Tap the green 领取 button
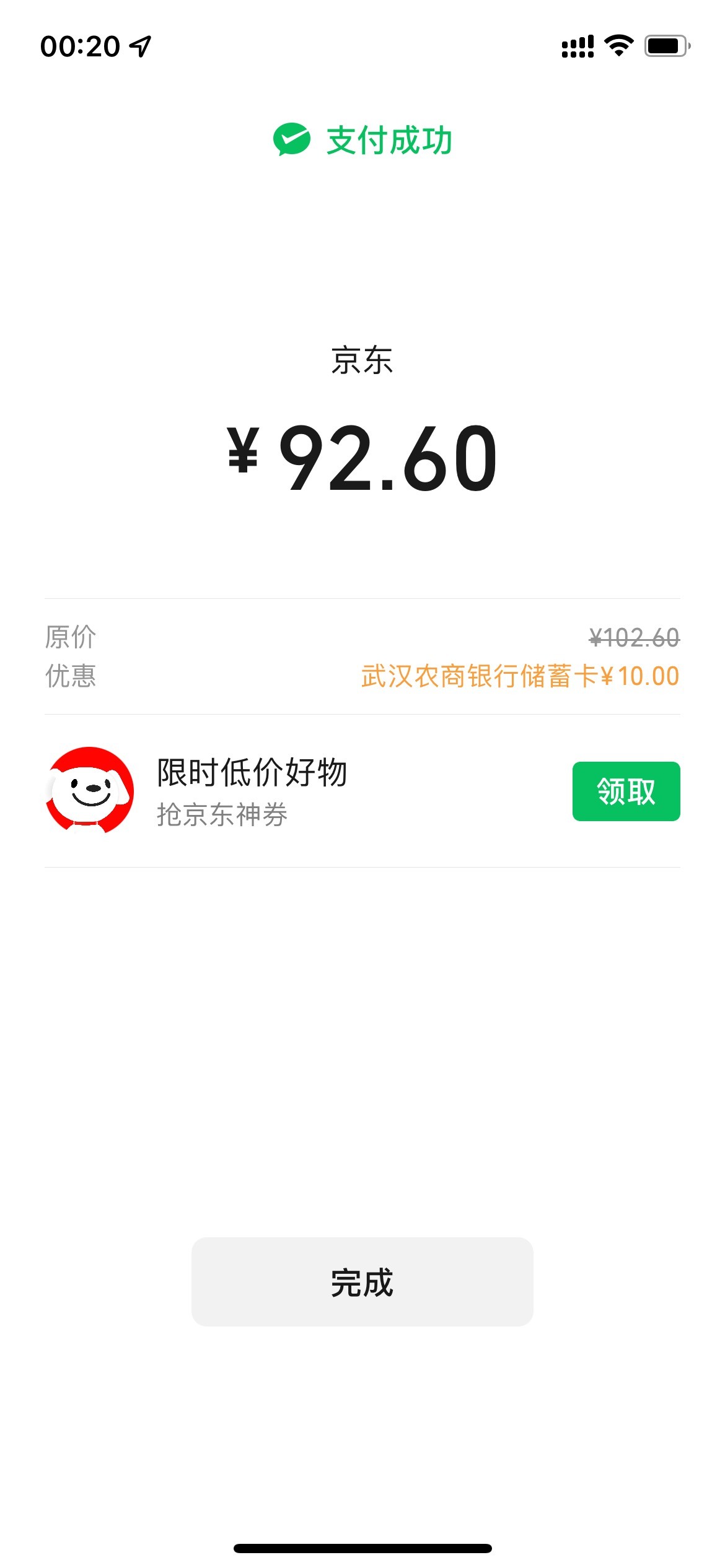 coord(626,791)
